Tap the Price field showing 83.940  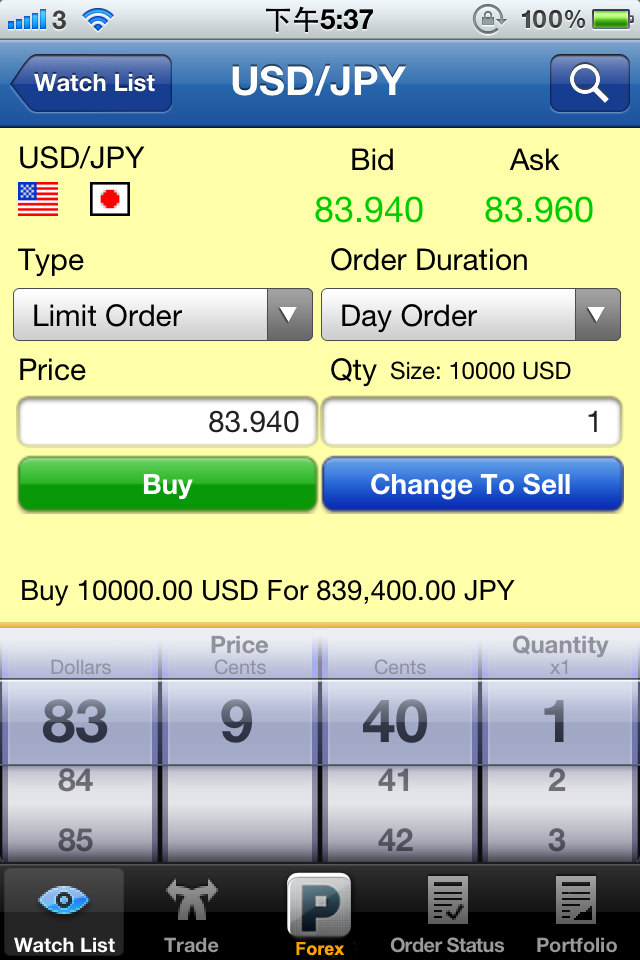click(x=167, y=423)
